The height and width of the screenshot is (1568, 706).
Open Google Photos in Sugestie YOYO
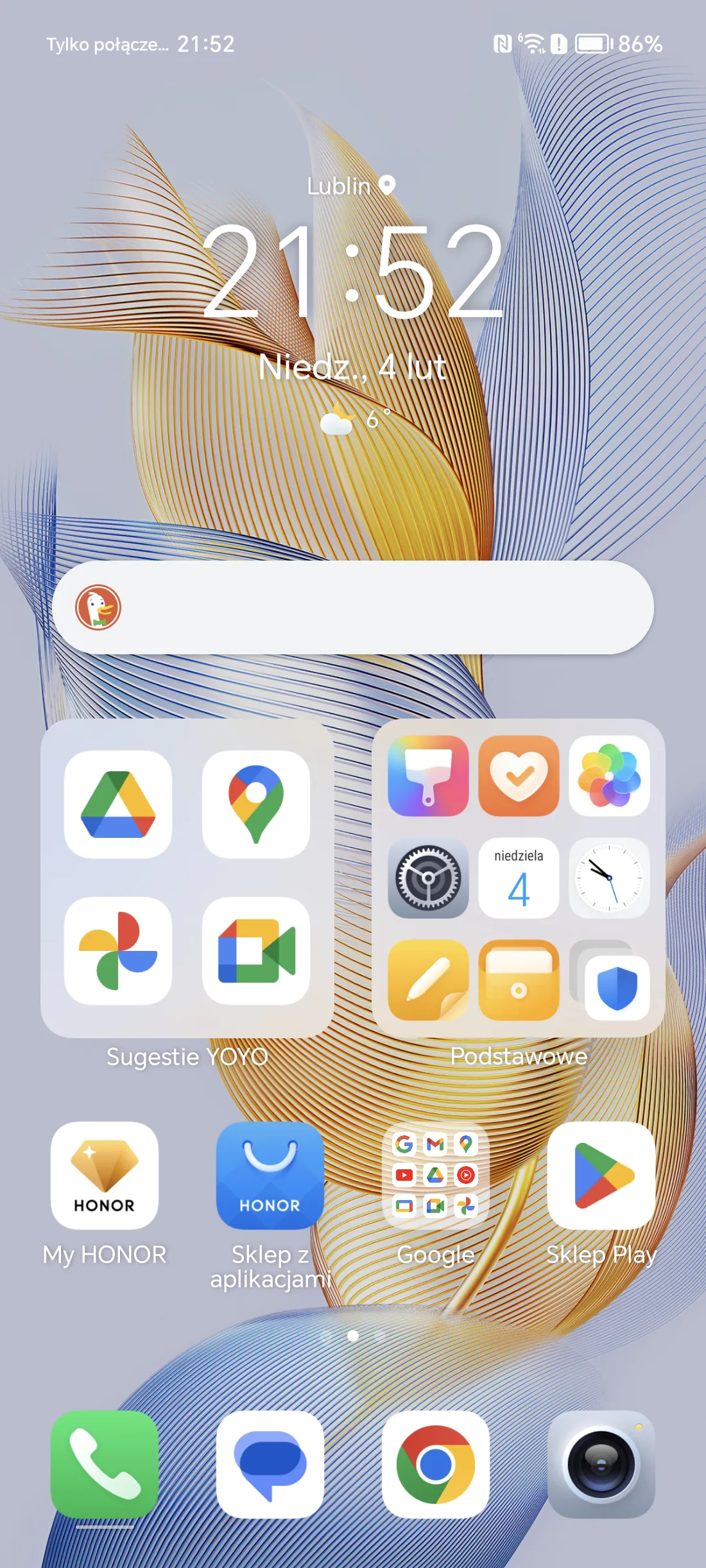118,951
